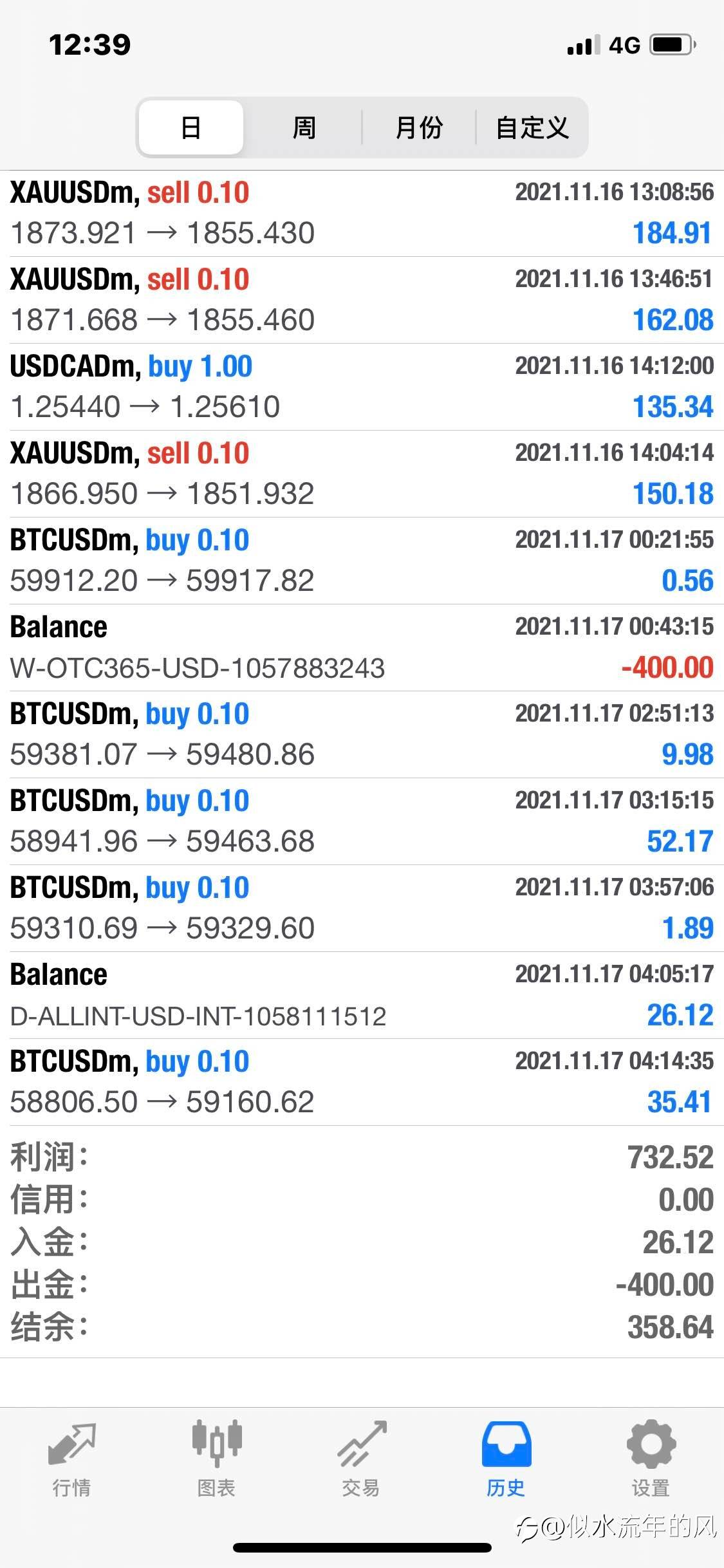Open the XAUUSDm sell trade with profit 184.91
724x1568 pixels.
[362, 214]
